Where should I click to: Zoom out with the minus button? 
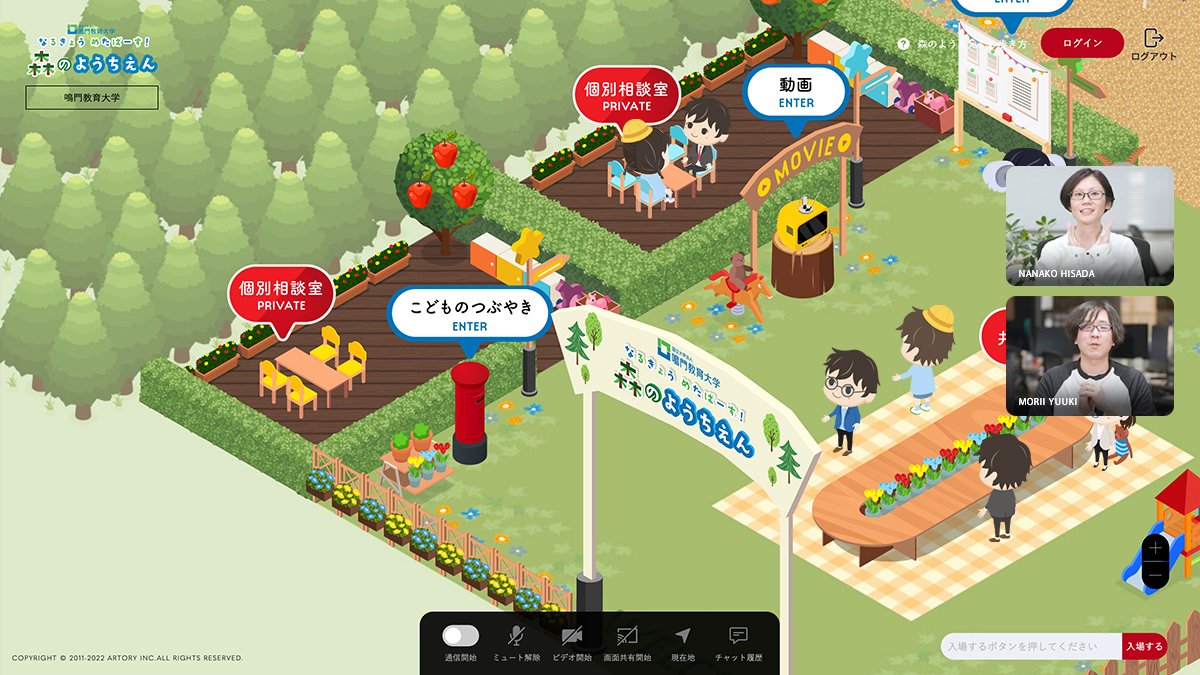pyautogui.click(x=1156, y=575)
